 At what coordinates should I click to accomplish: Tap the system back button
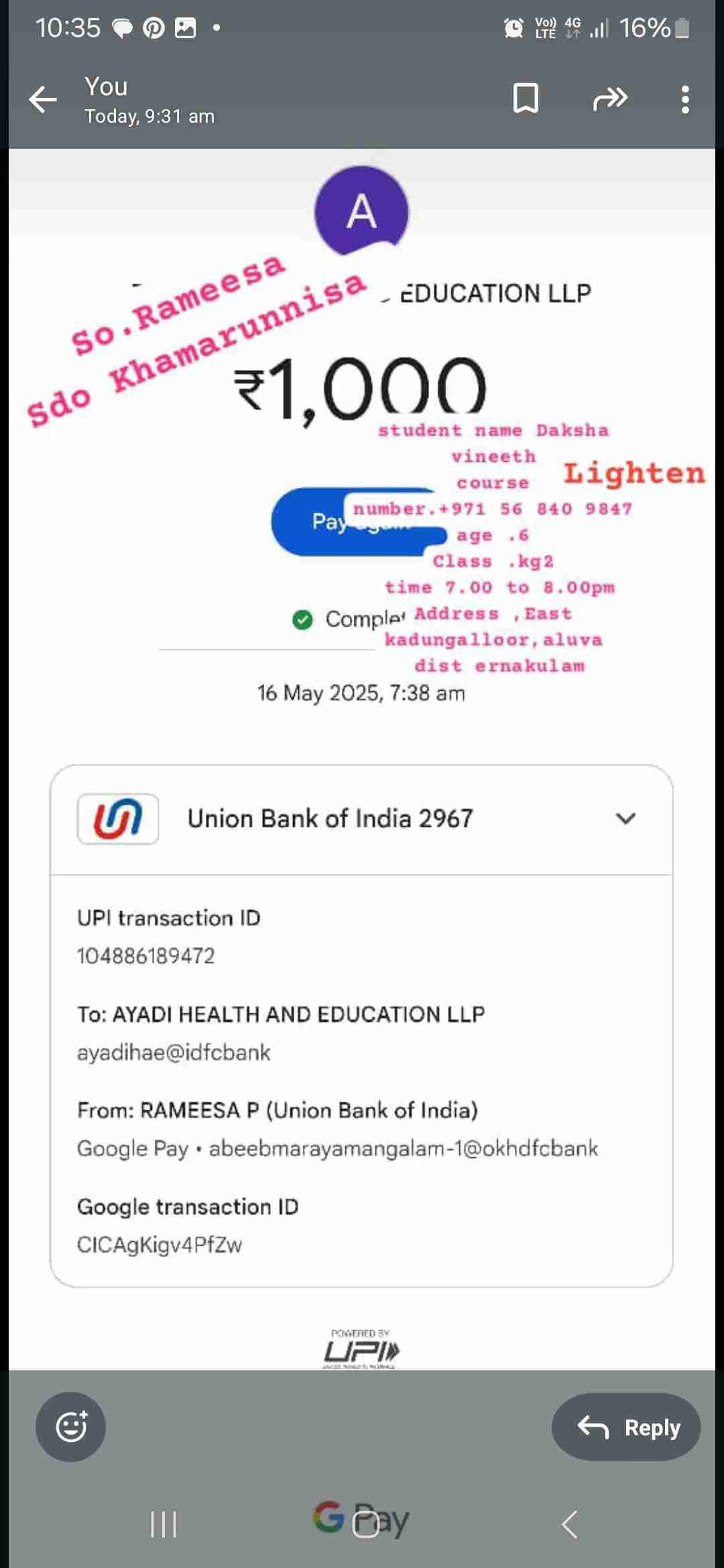pos(569,1524)
